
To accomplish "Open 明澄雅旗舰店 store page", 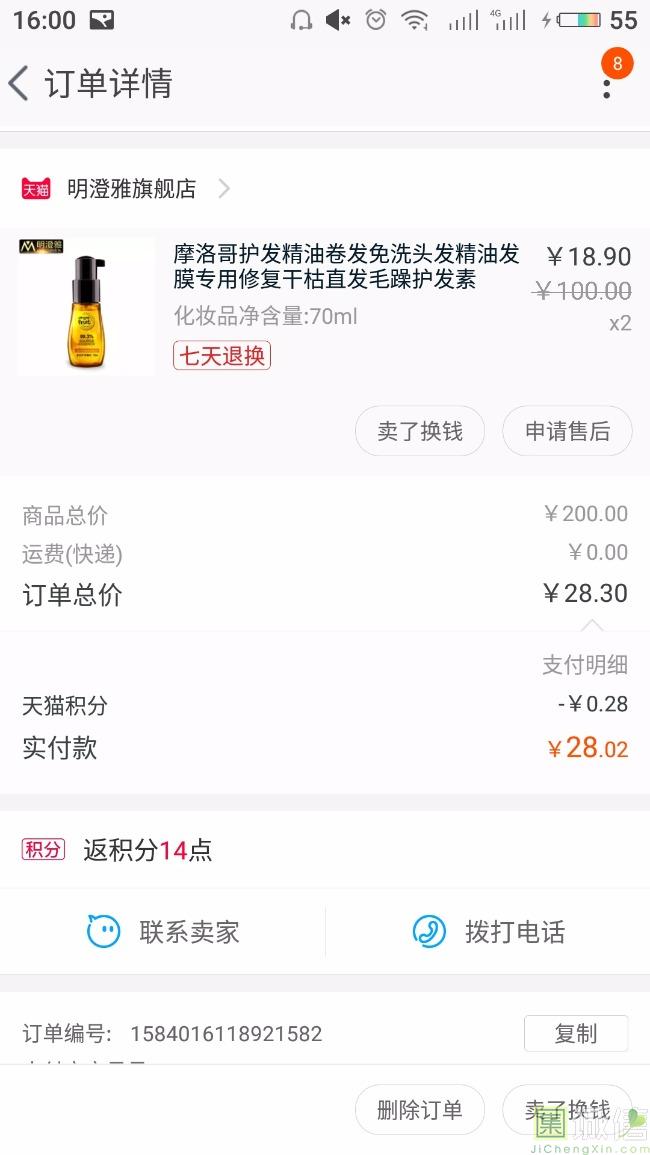I will (x=130, y=188).
